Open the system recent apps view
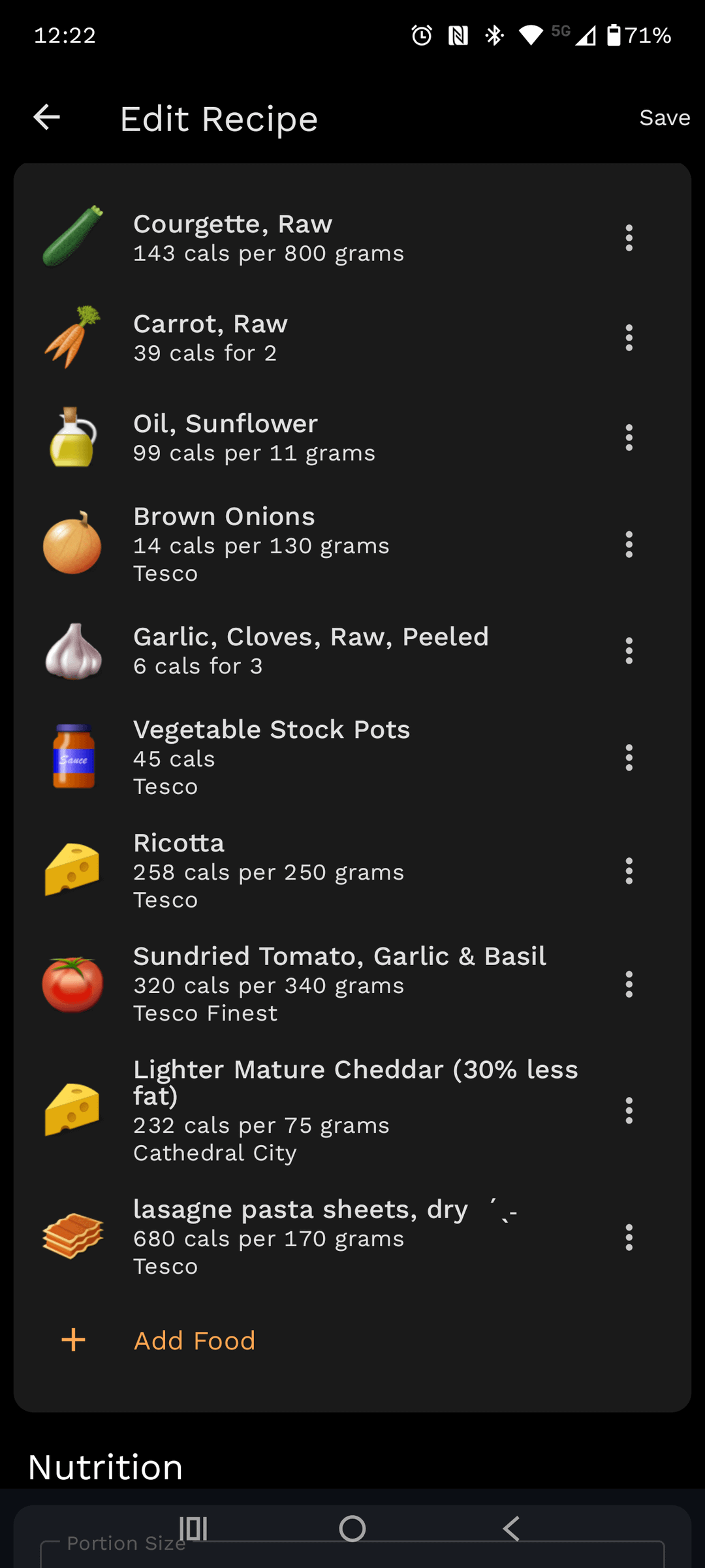Viewport: 705px width, 1568px height. tap(193, 1528)
